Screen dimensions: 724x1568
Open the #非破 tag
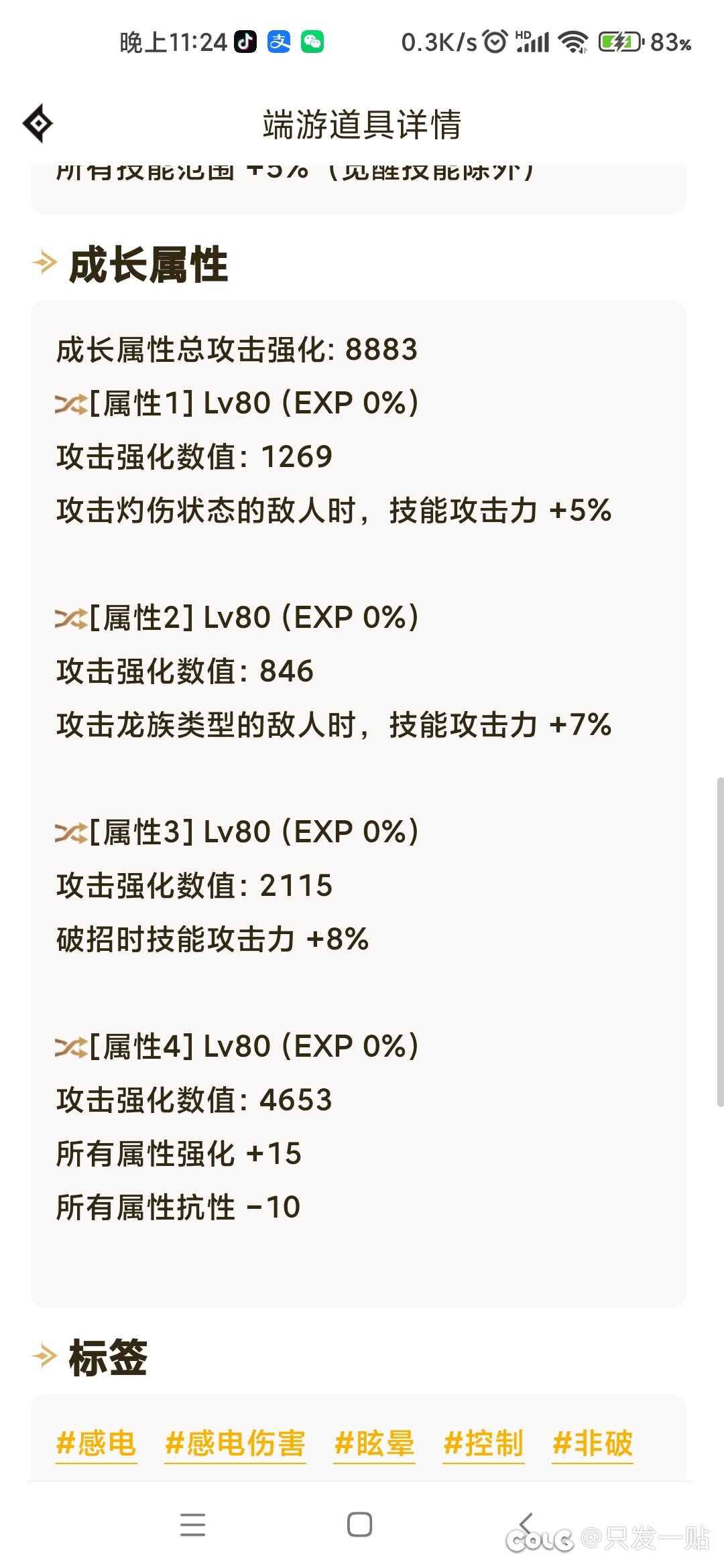(x=593, y=1443)
